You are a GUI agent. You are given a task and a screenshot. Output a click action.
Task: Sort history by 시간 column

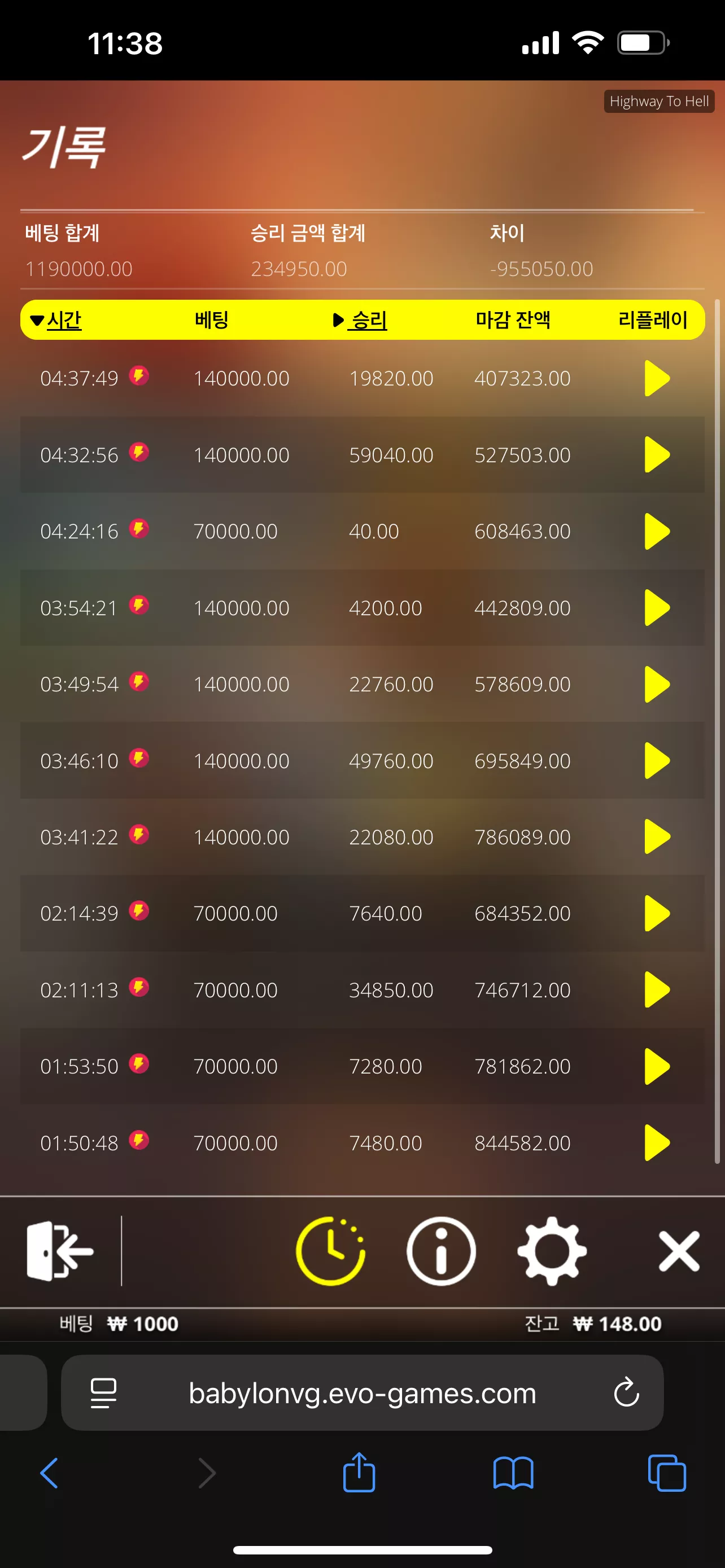click(56, 320)
